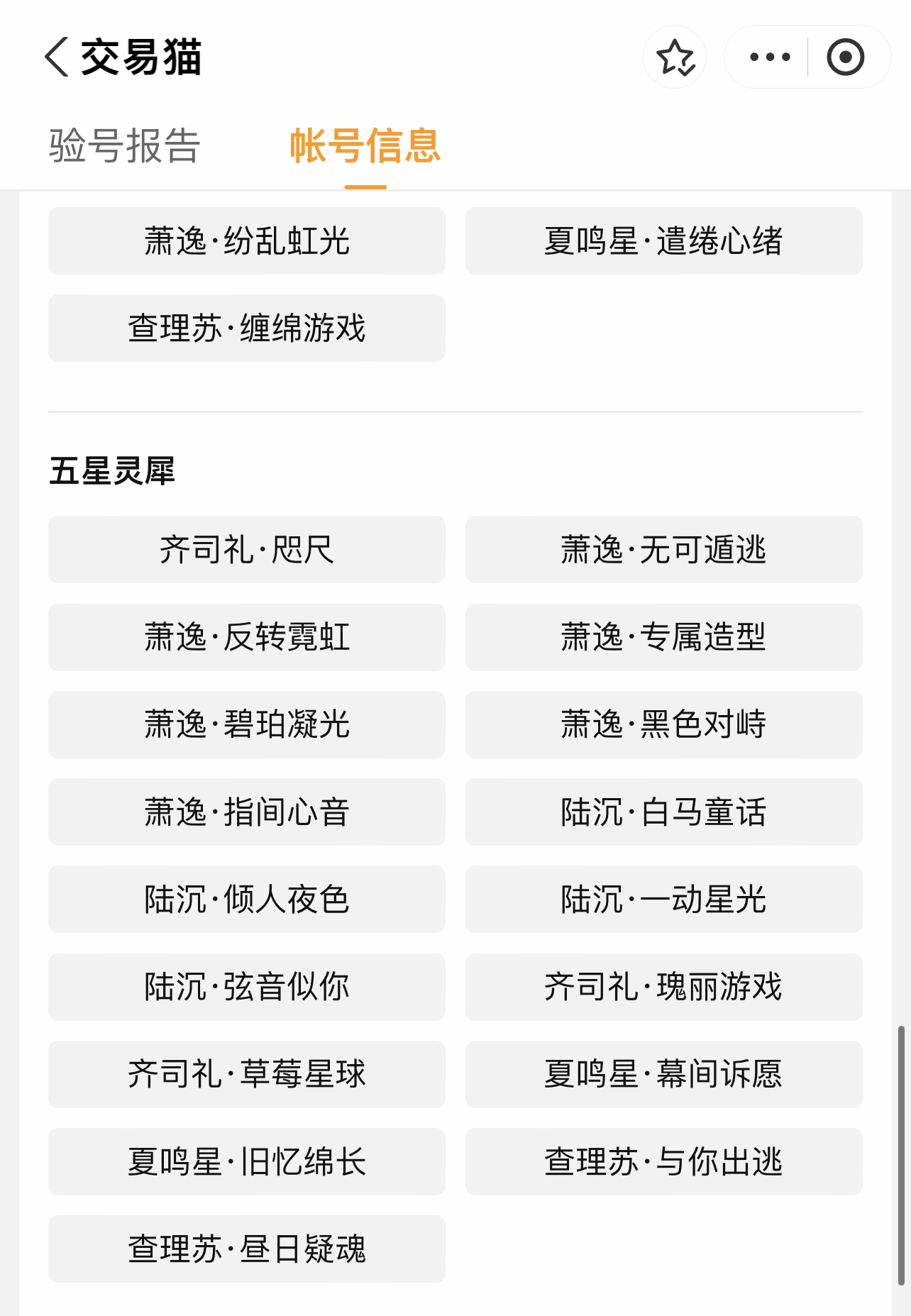
Task: Go back from the 交易猫 page
Action: point(57,57)
